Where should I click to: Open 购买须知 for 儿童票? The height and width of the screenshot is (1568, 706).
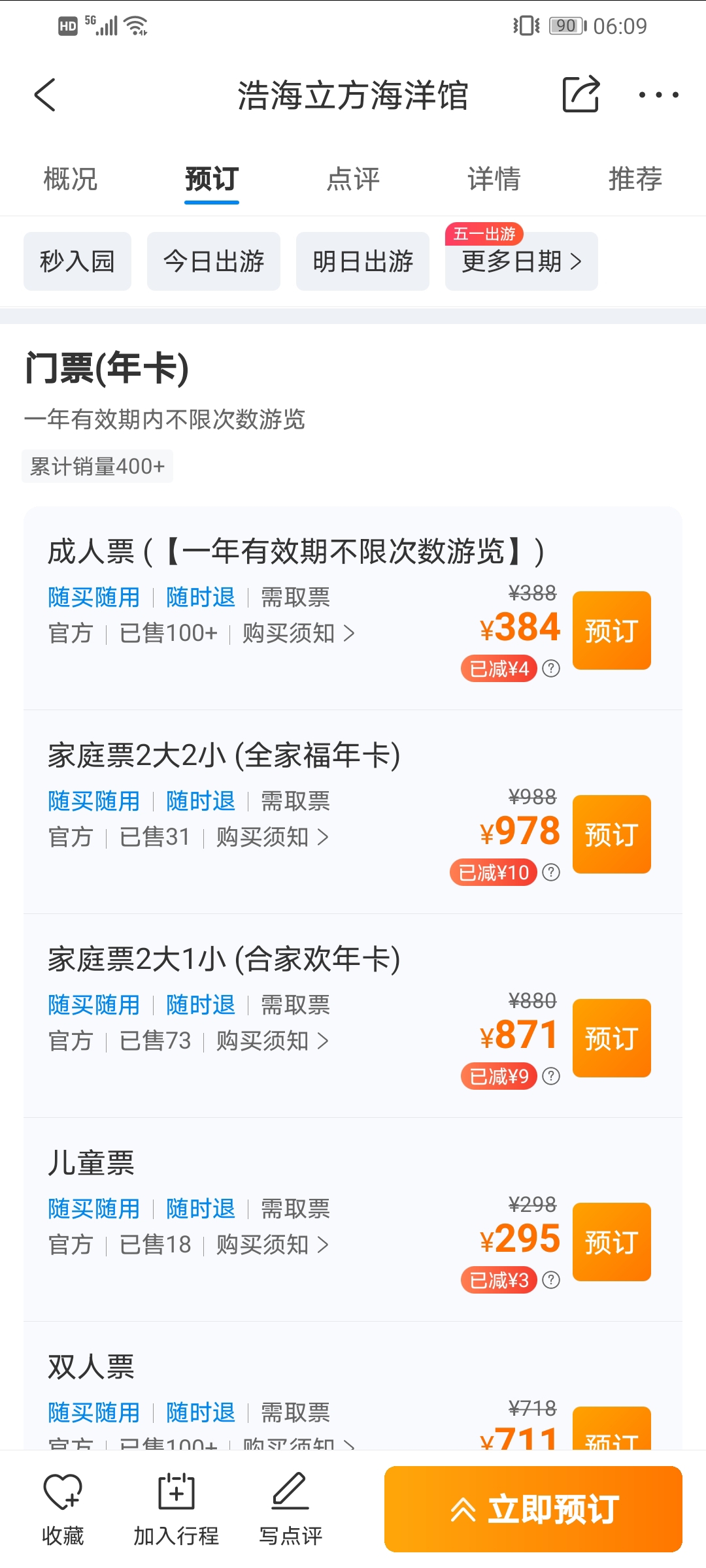(x=272, y=1245)
